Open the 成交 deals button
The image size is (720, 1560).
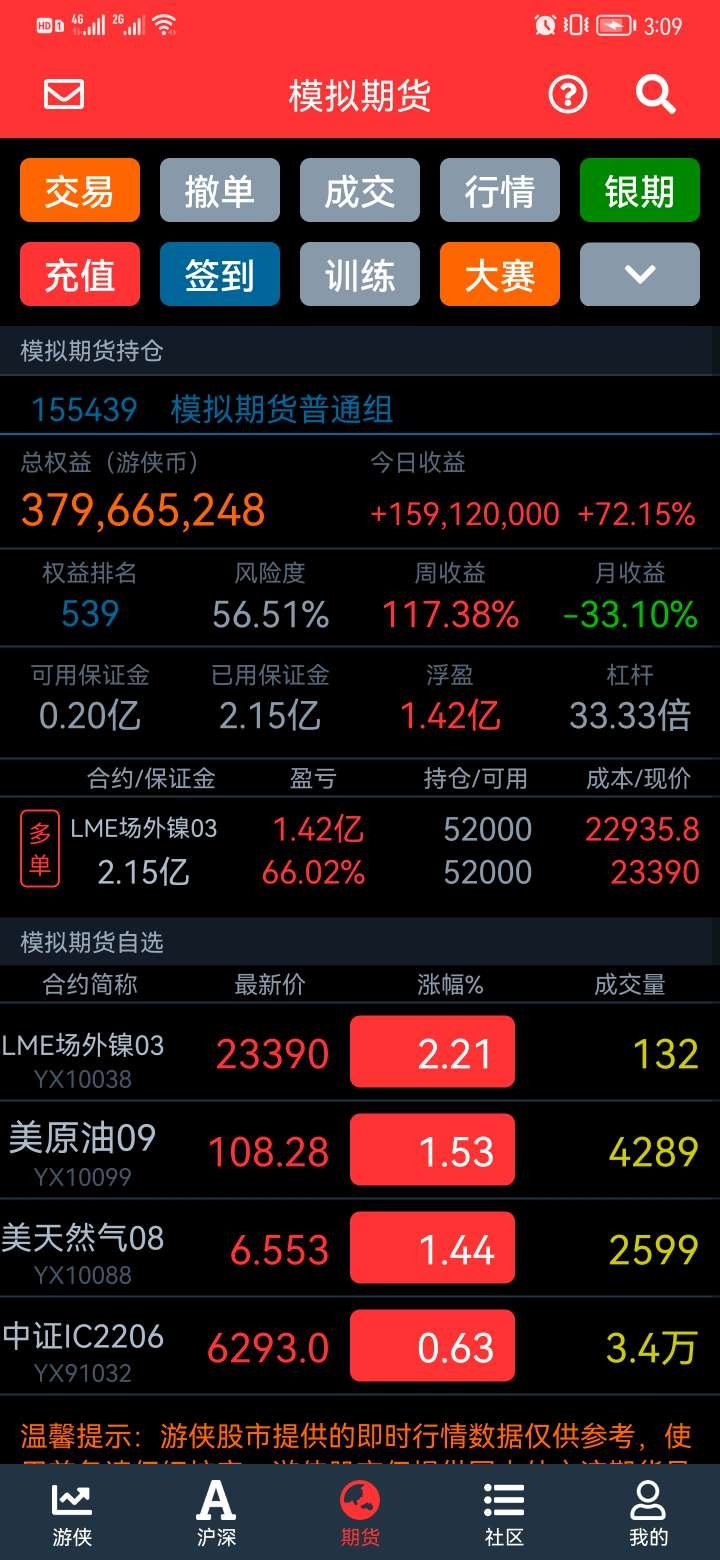[x=360, y=190]
